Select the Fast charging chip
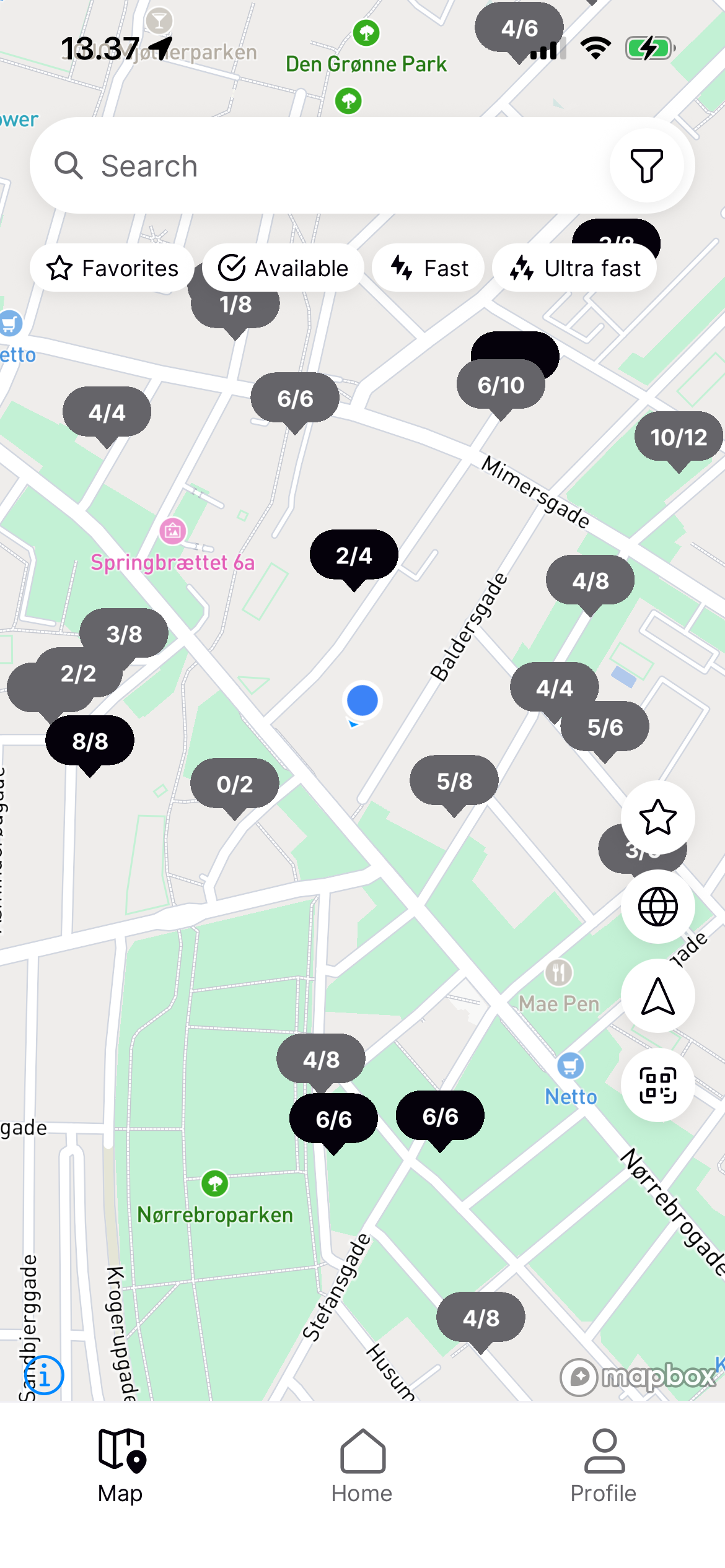725x1568 pixels. tap(428, 268)
